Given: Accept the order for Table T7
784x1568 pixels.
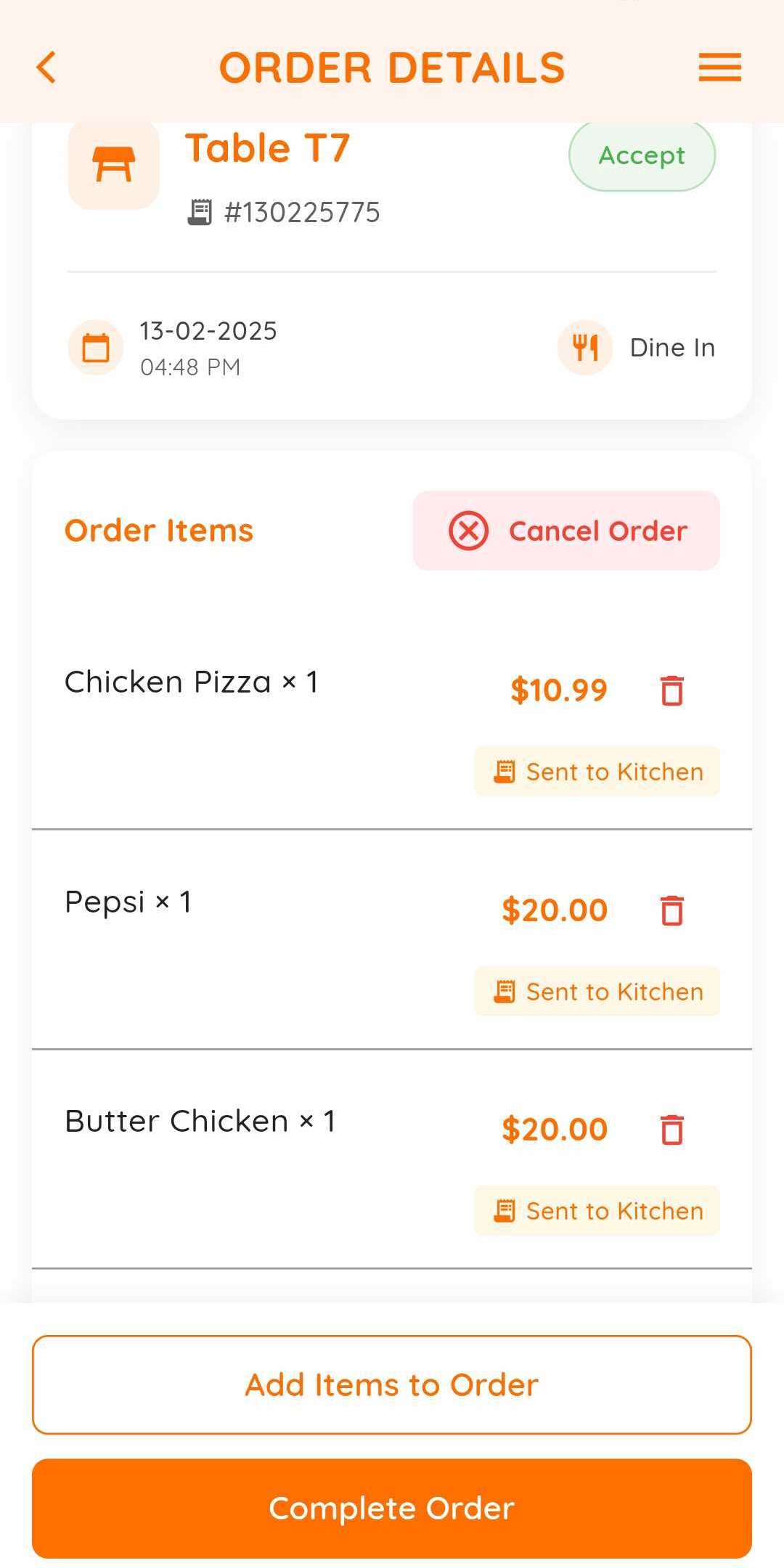Looking at the screenshot, I should [641, 155].
